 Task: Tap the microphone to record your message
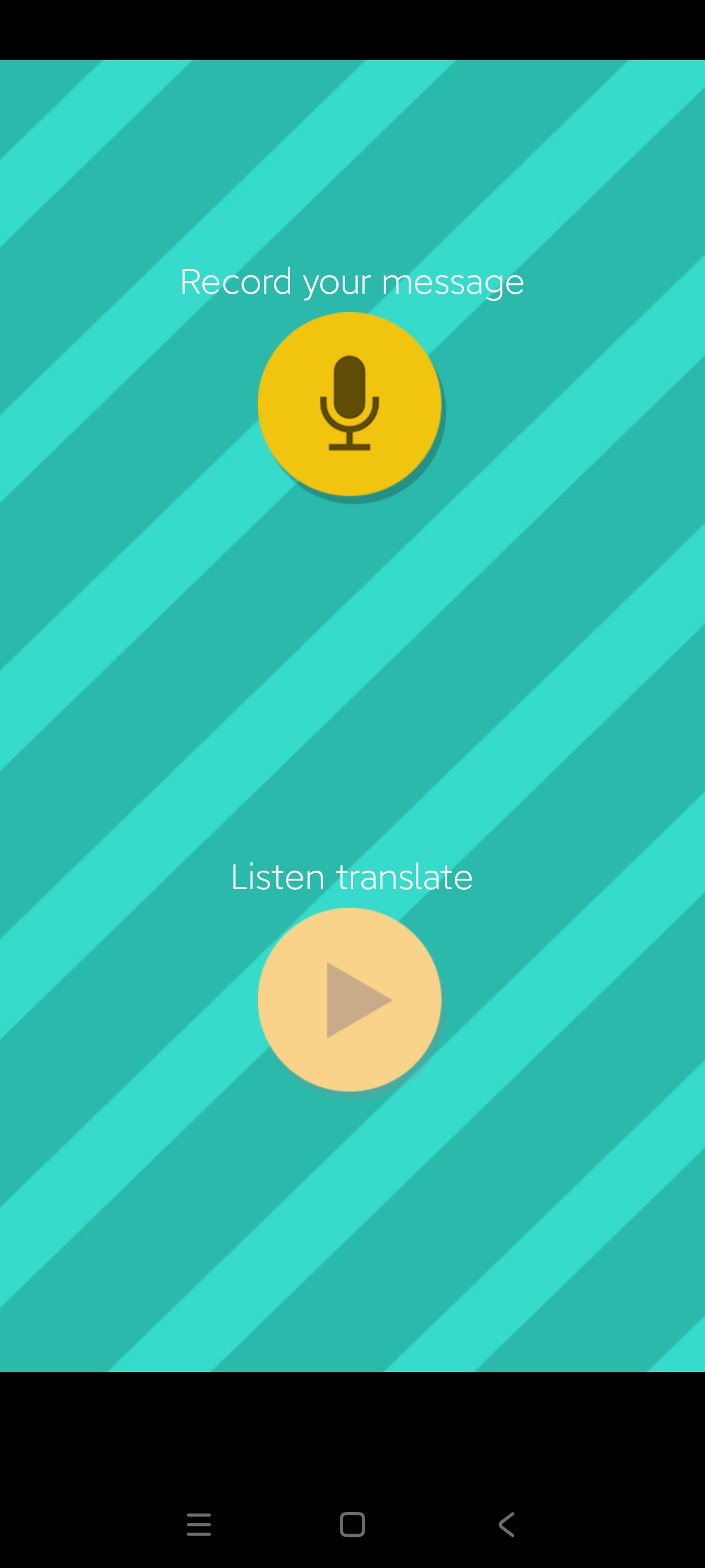coord(349,404)
